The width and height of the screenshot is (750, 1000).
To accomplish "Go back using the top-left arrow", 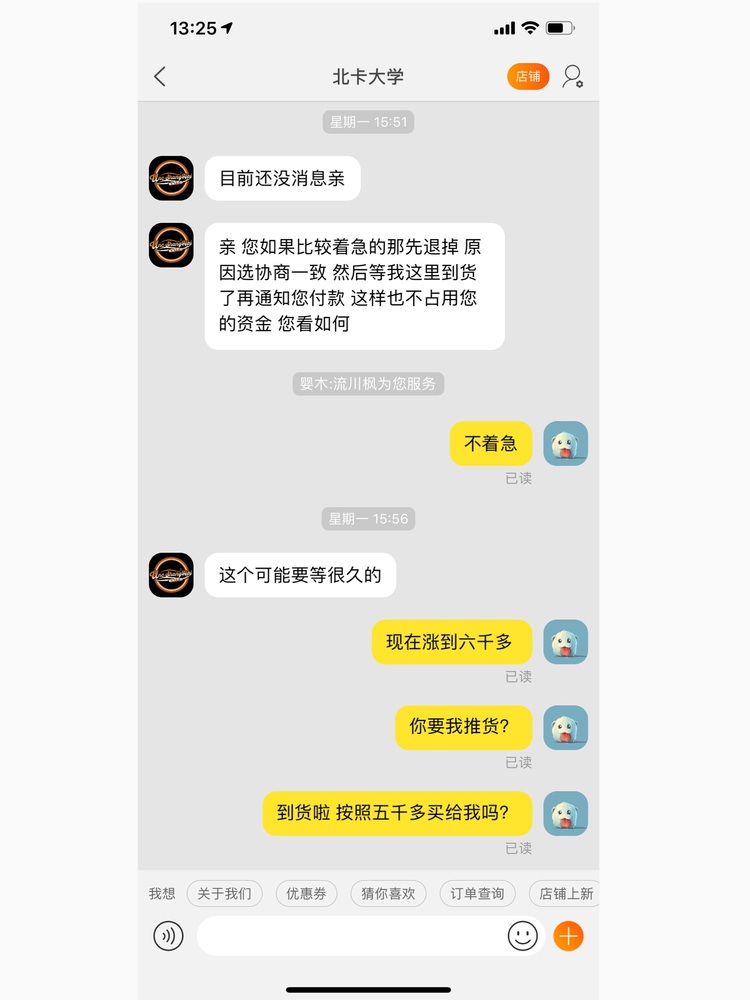I will [x=160, y=77].
